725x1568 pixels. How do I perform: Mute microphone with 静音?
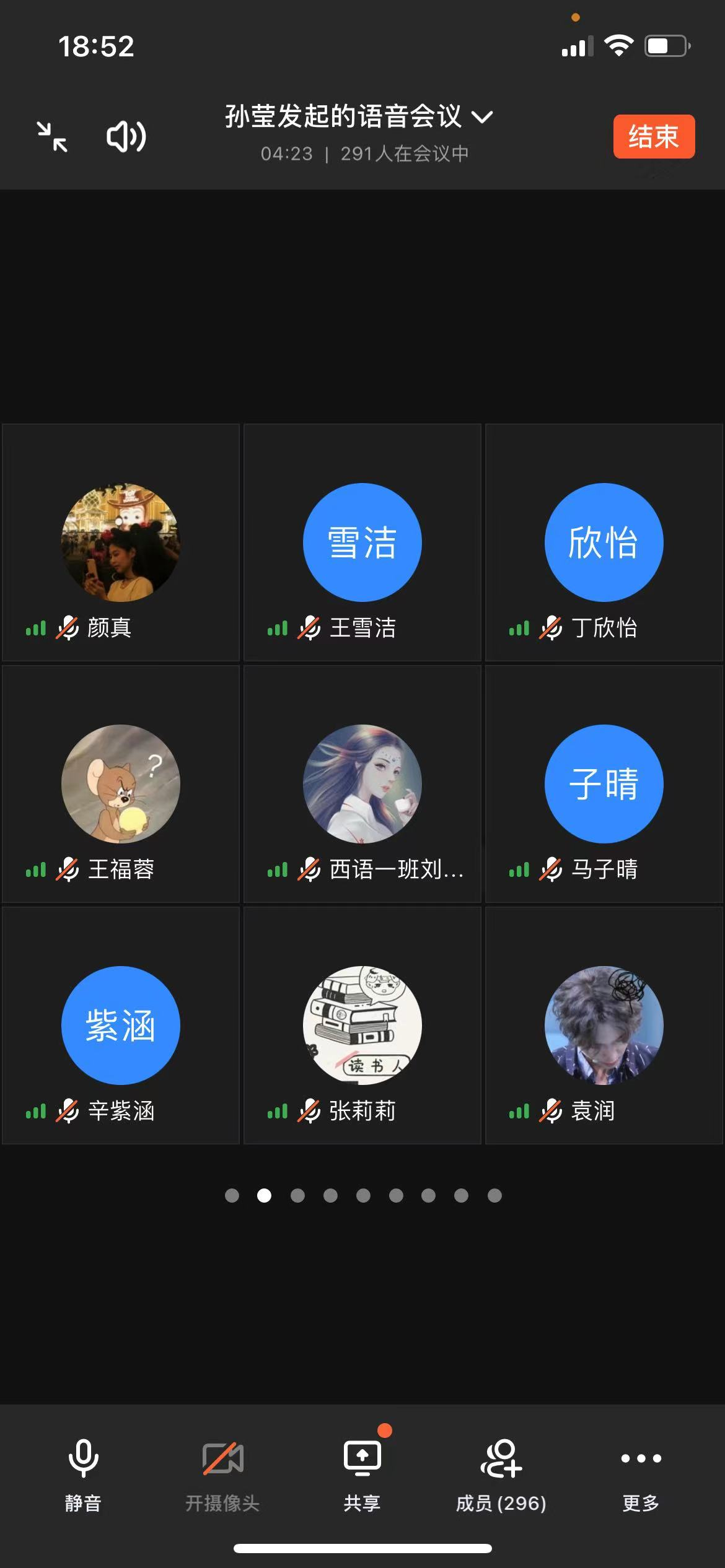(83, 1475)
